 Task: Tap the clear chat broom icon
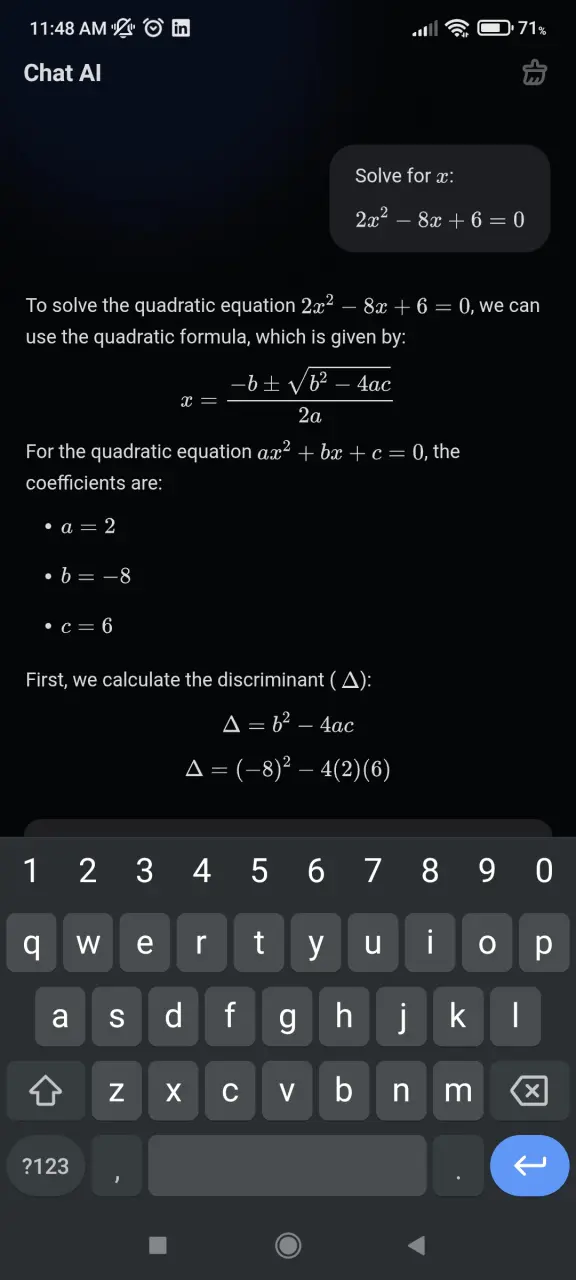535,73
